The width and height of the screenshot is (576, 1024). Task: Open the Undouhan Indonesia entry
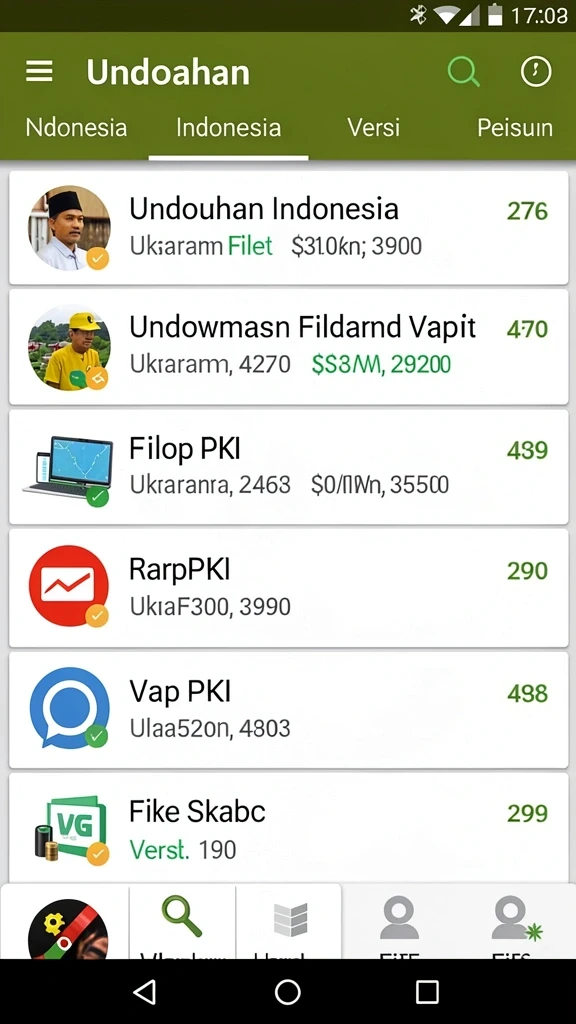tap(288, 227)
